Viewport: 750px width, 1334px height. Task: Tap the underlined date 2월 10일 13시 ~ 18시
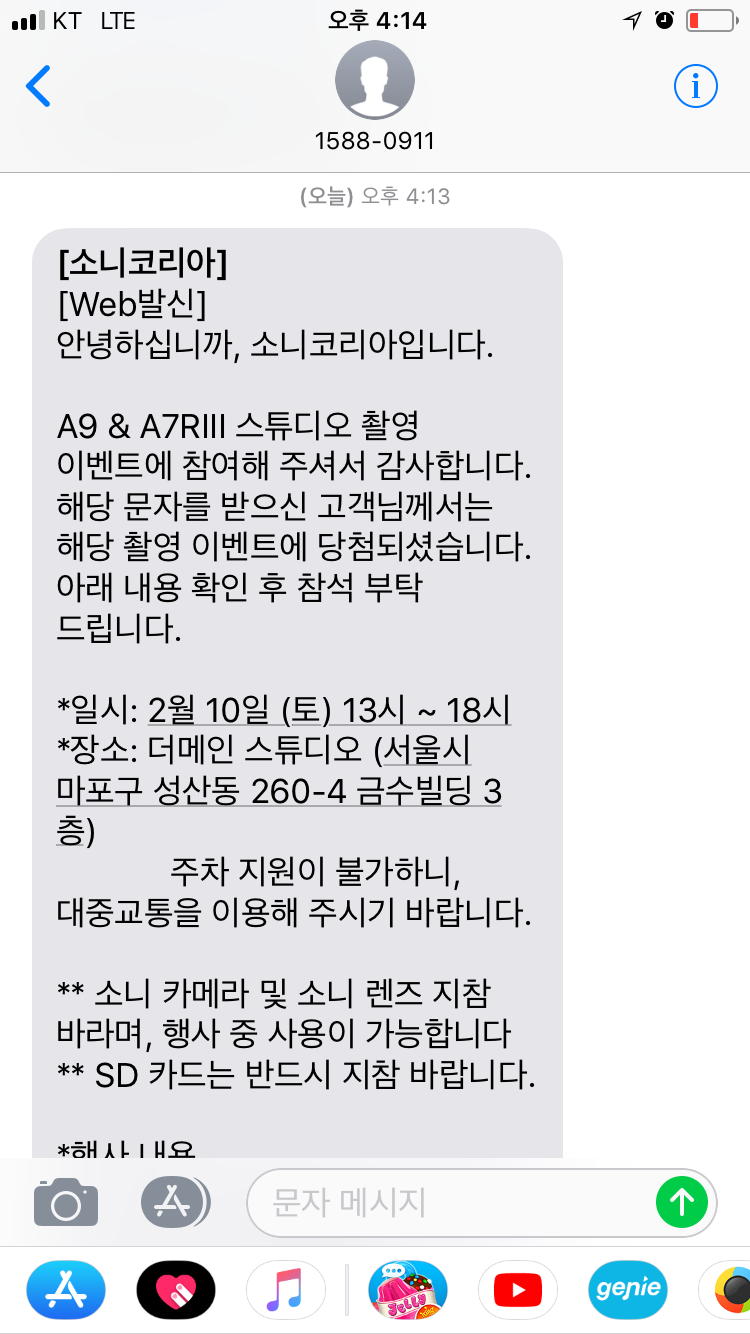[x=328, y=710]
